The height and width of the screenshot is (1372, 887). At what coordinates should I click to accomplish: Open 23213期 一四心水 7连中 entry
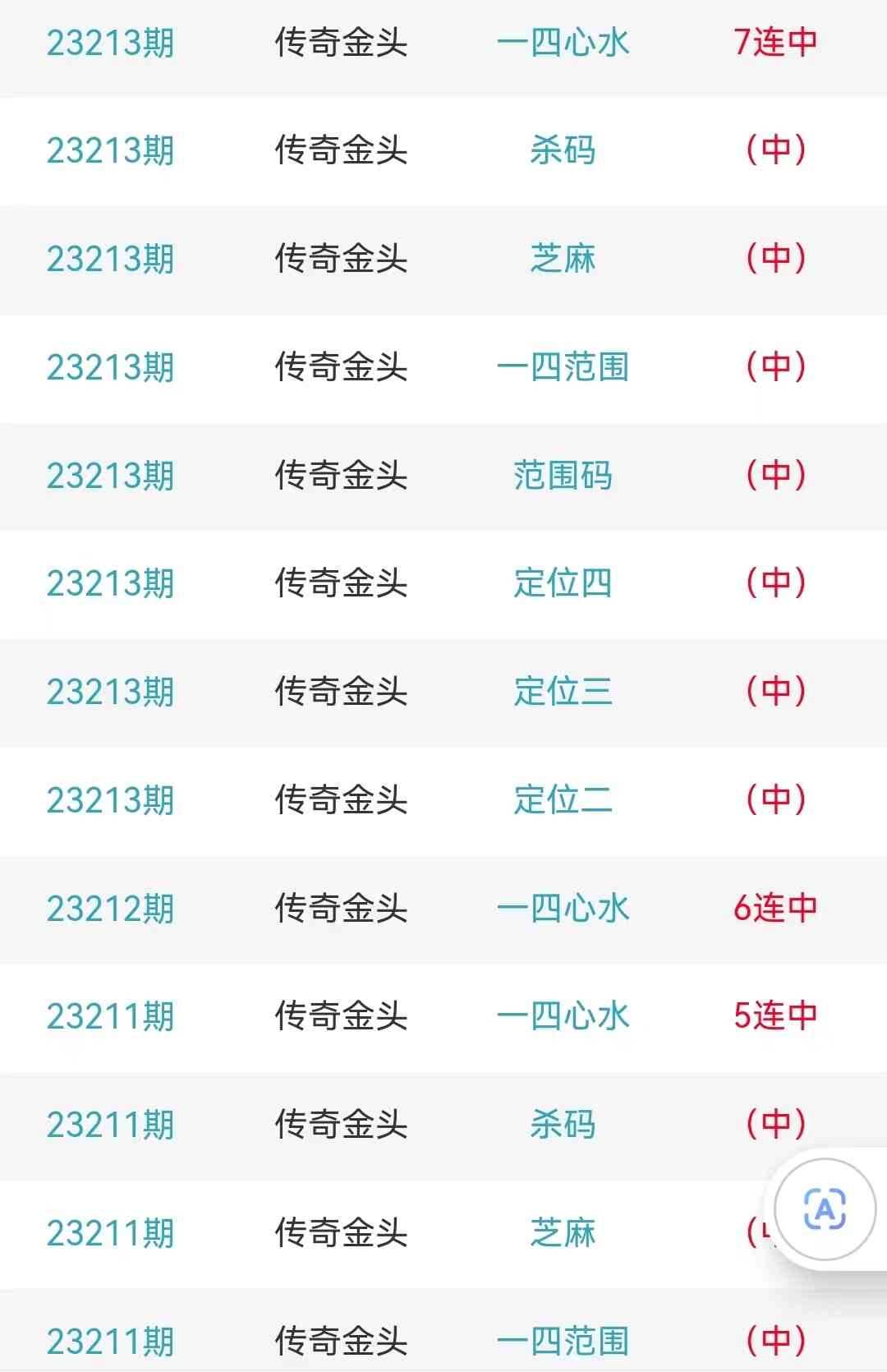563,43
